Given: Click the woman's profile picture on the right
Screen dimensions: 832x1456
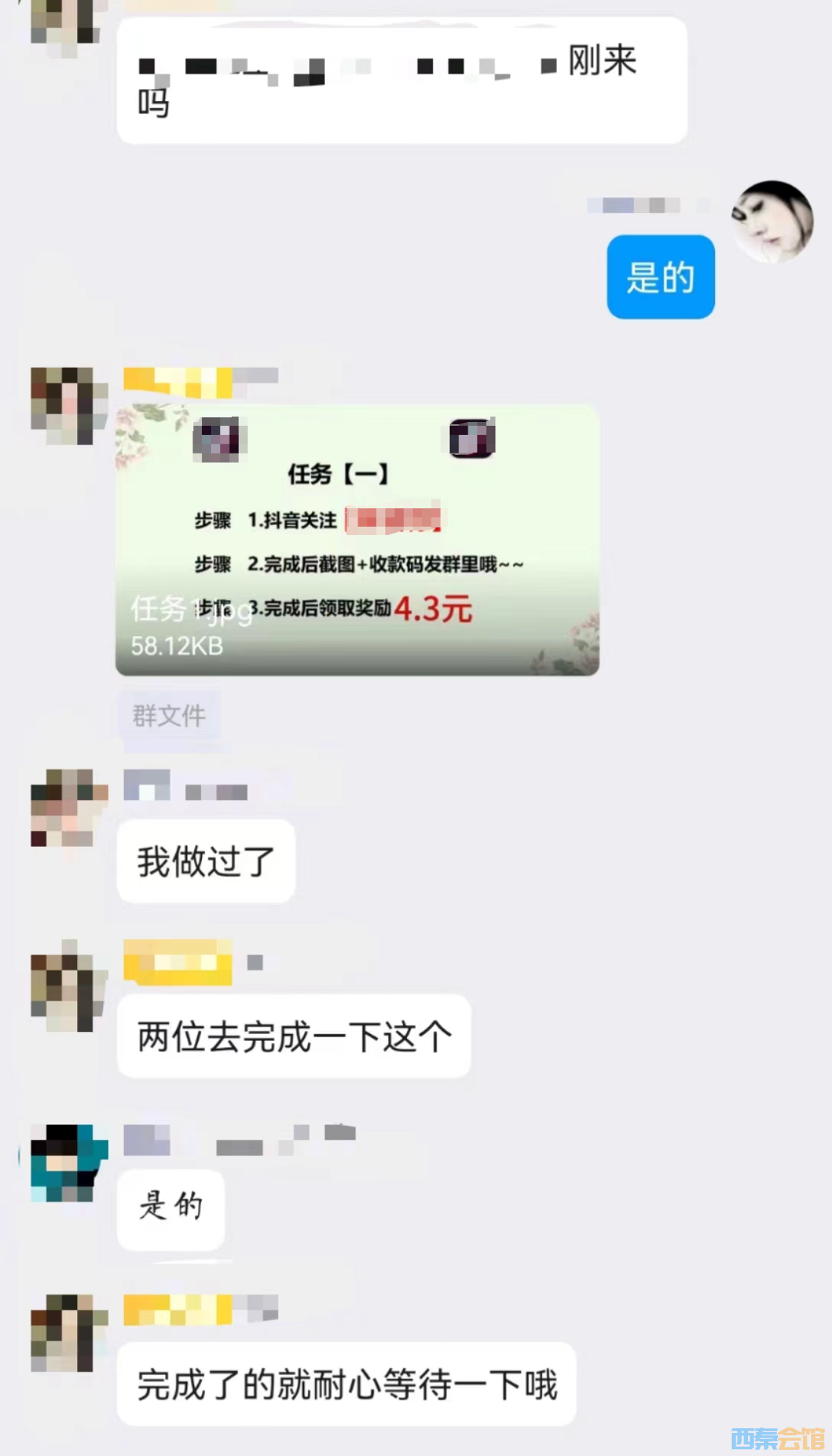Looking at the screenshot, I should pyautogui.click(x=774, y=222).
